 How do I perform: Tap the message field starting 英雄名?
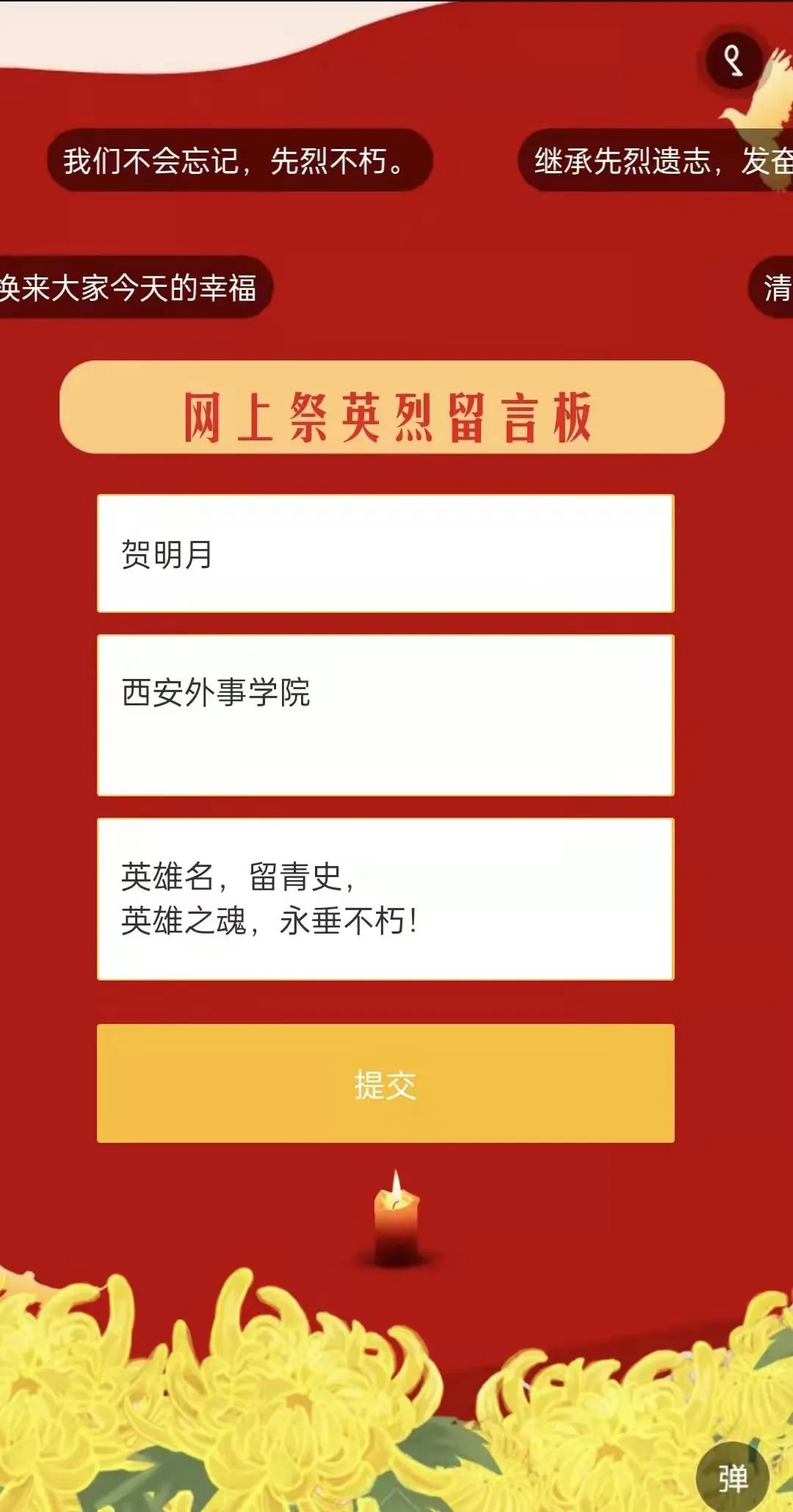[385, 898]
